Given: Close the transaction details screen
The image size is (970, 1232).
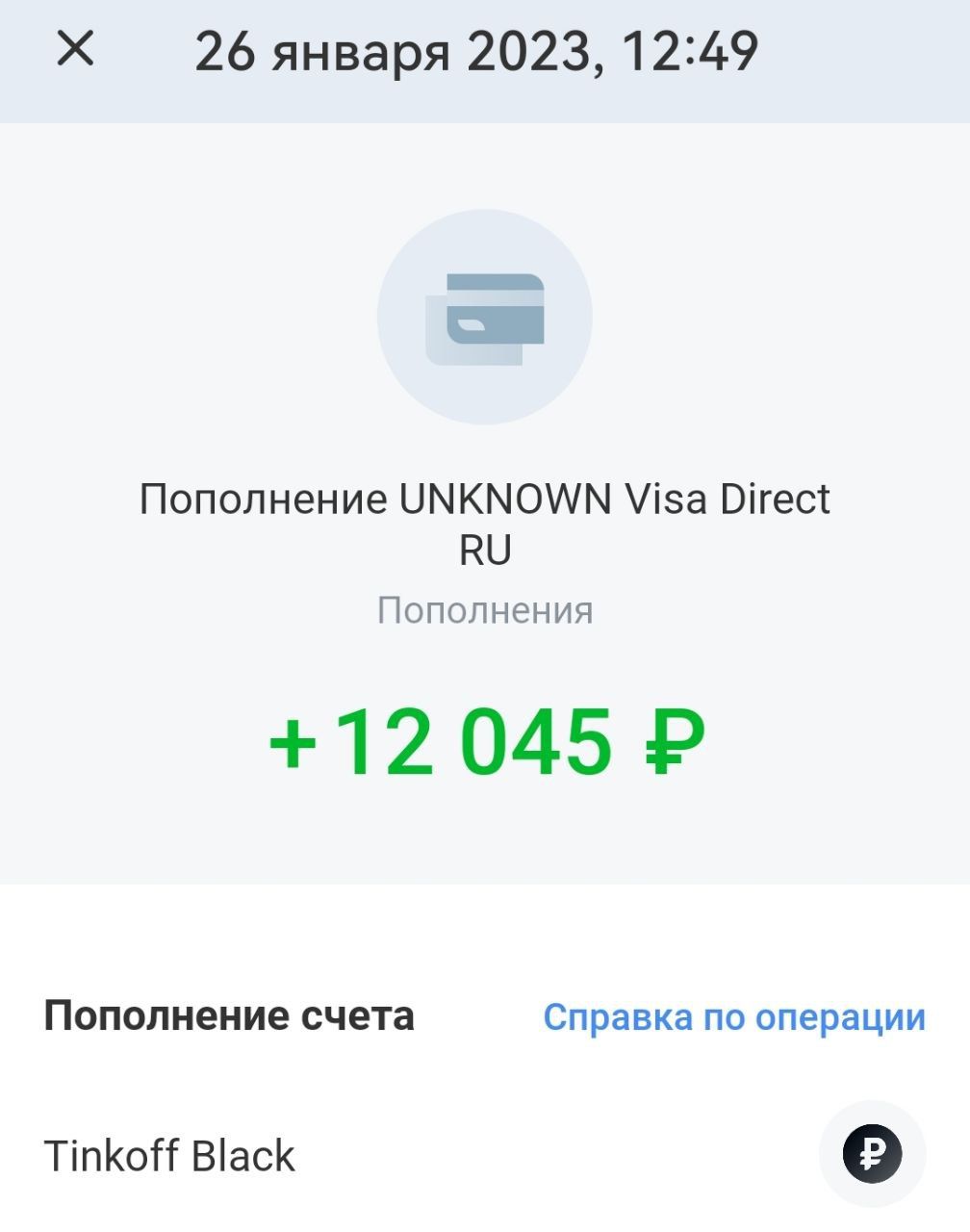Looking at the screenshot, I should click(75, 48).
